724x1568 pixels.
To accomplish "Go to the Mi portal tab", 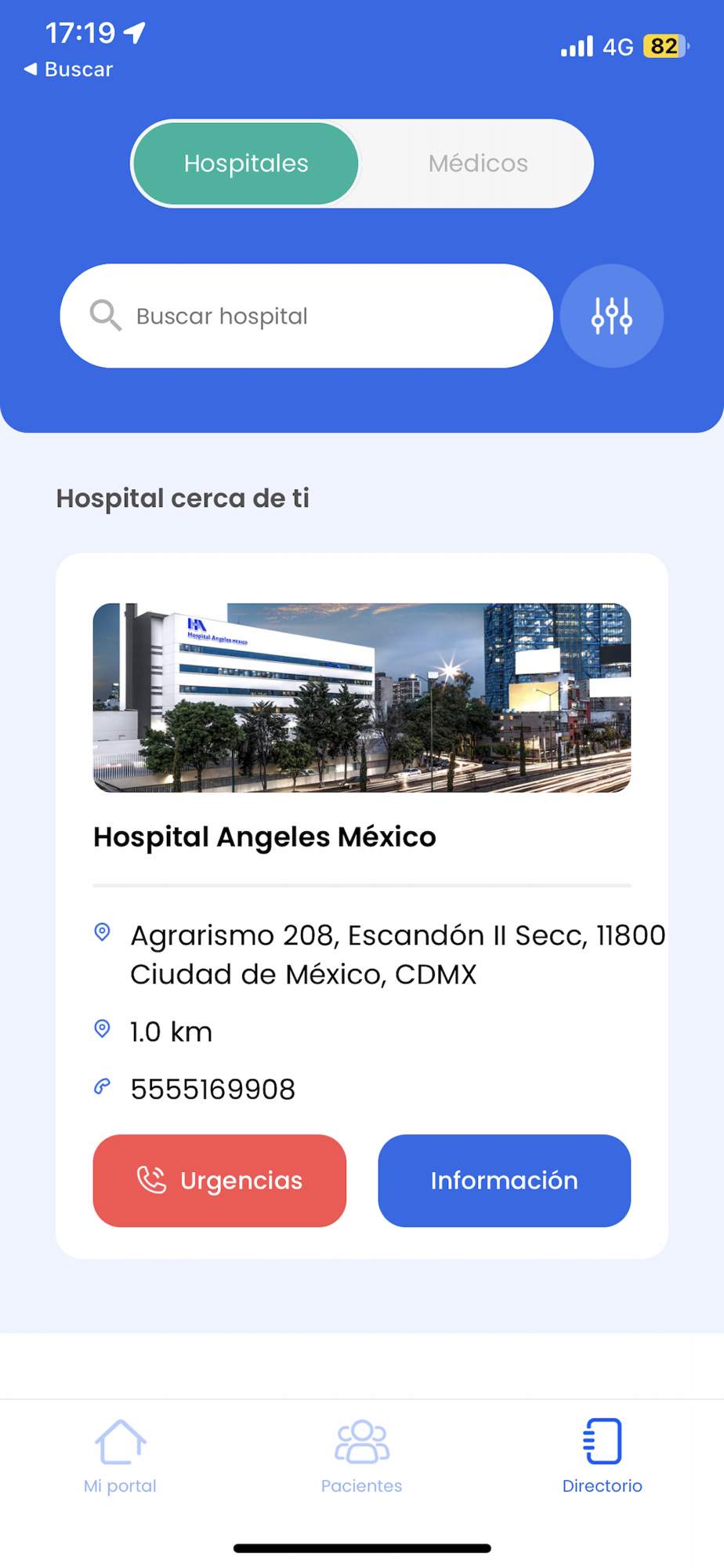I will tap(121, 1456).
